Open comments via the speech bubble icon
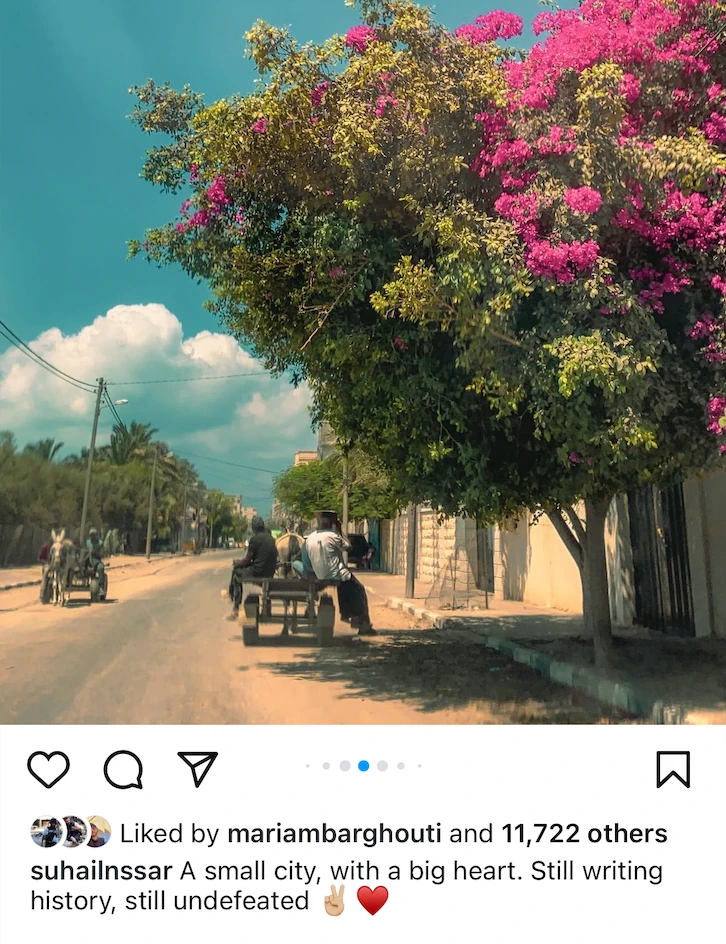 tap(123, 769)
